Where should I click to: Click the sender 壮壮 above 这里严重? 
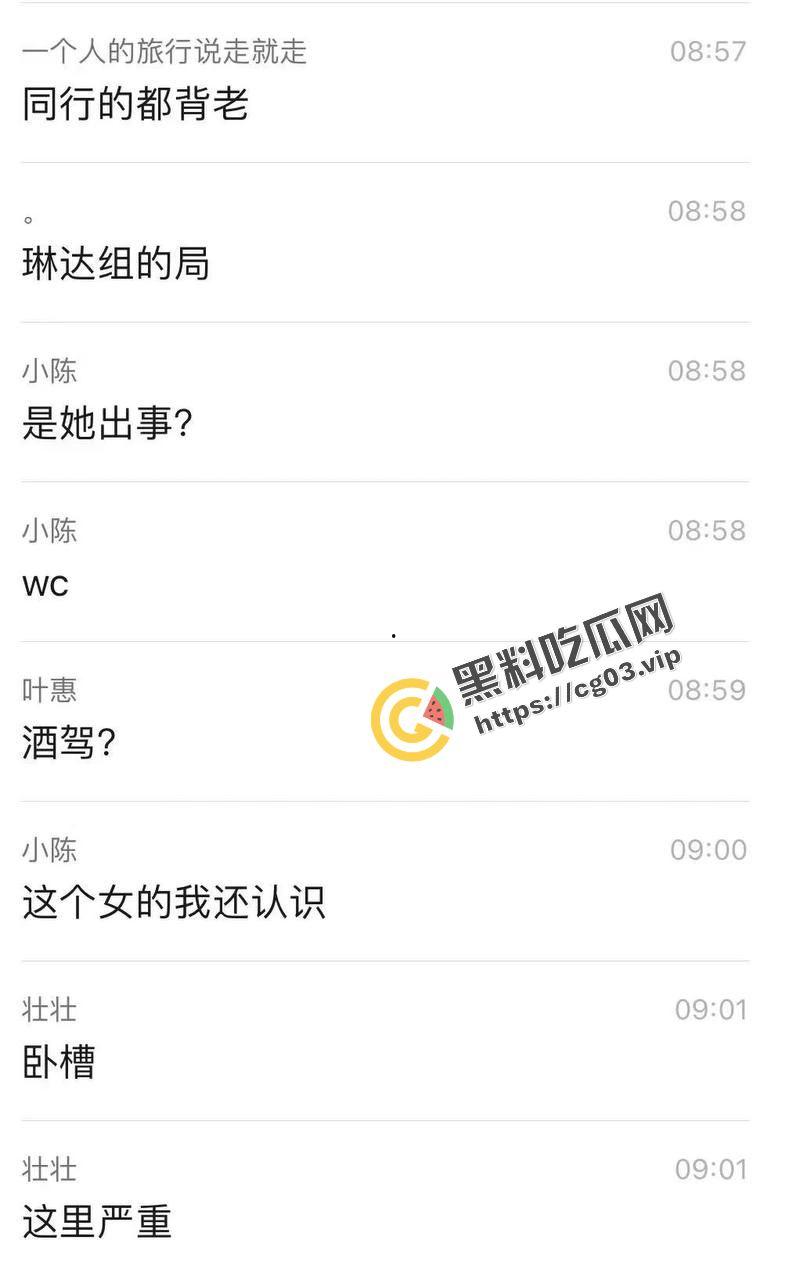(x=48, y=1169)
